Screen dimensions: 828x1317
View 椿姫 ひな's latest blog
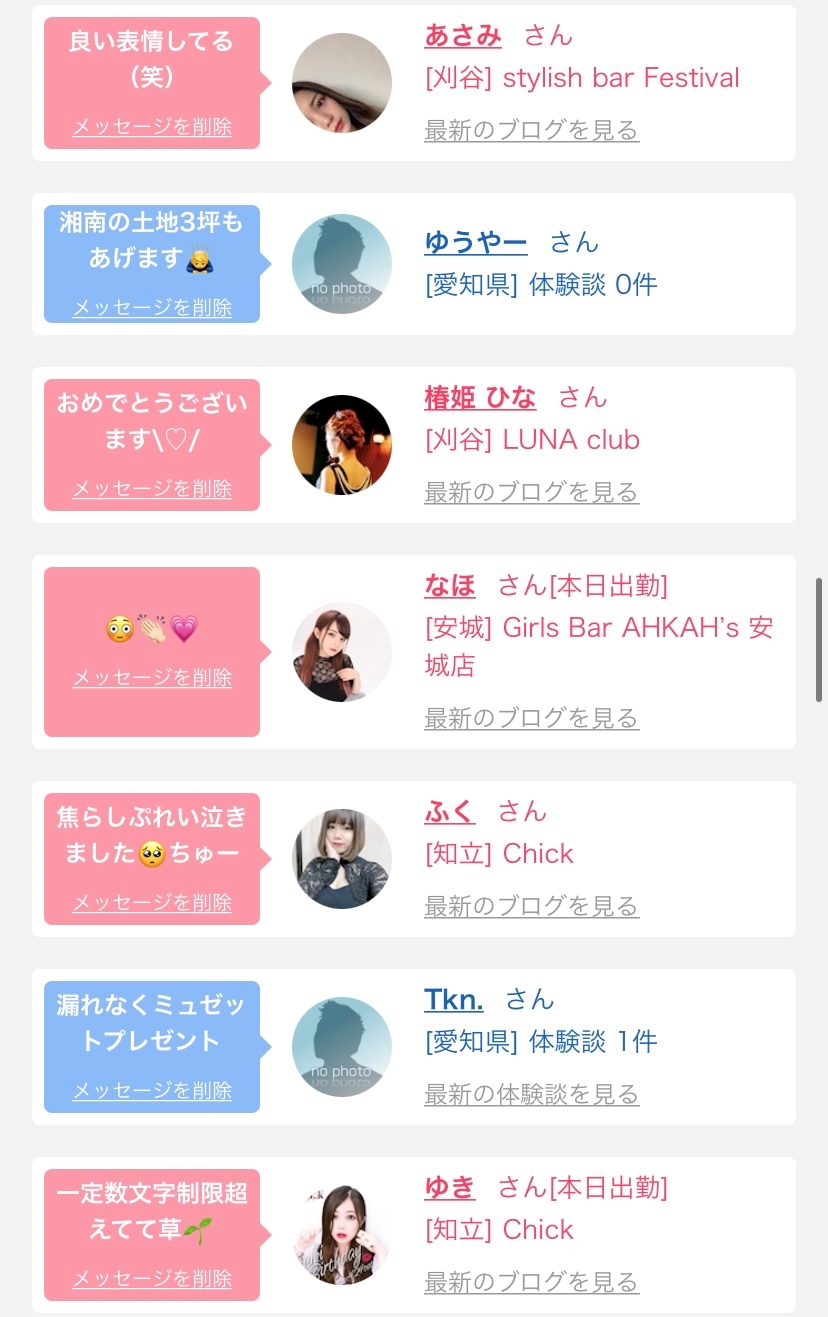pyautogui.click(x=531, y=492)
